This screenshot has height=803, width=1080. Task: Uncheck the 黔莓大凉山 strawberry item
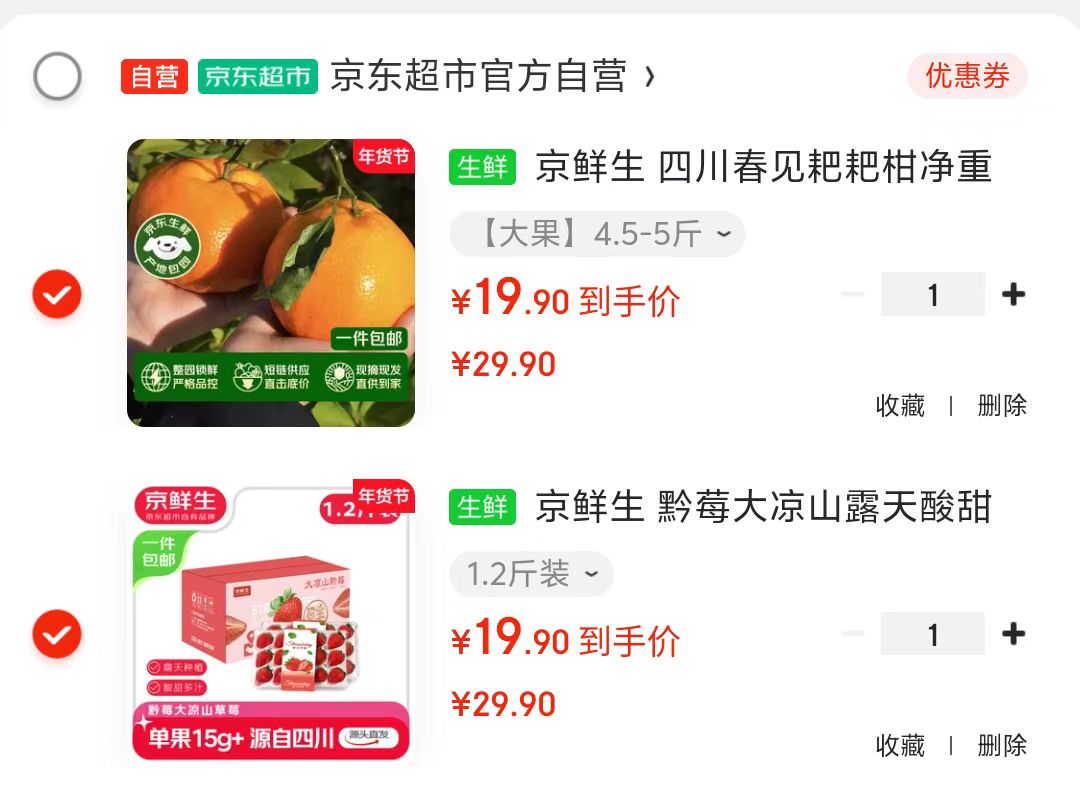point(57,634)
